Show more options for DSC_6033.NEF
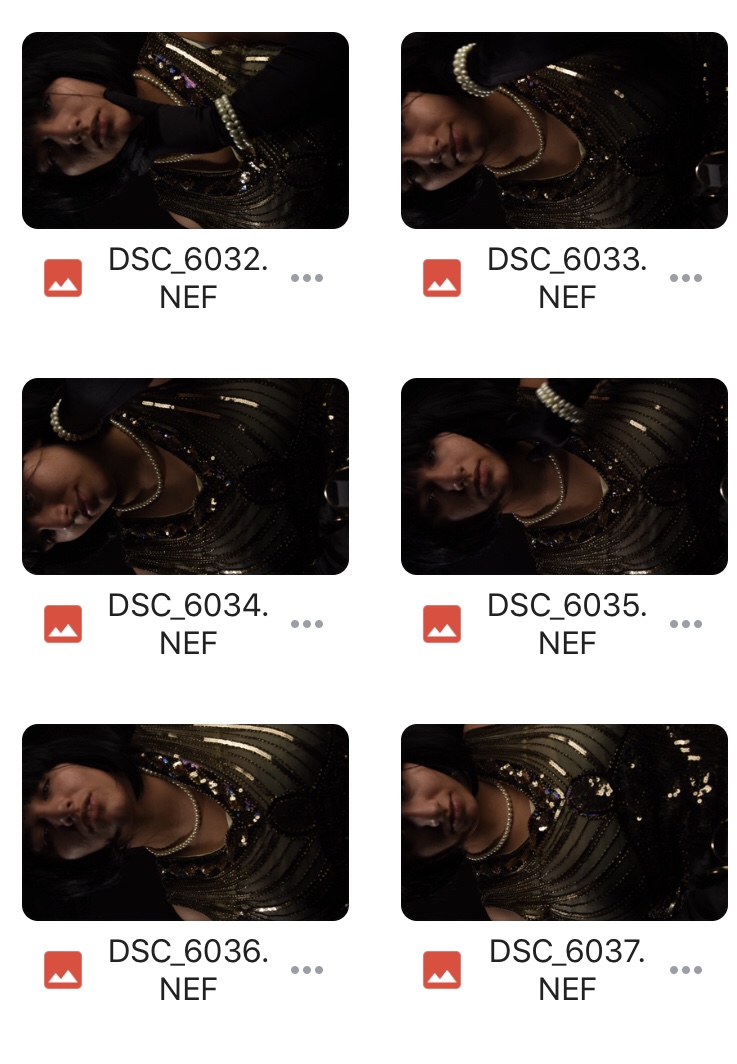This screenshot has height=1064, width=737. point(686,278)
